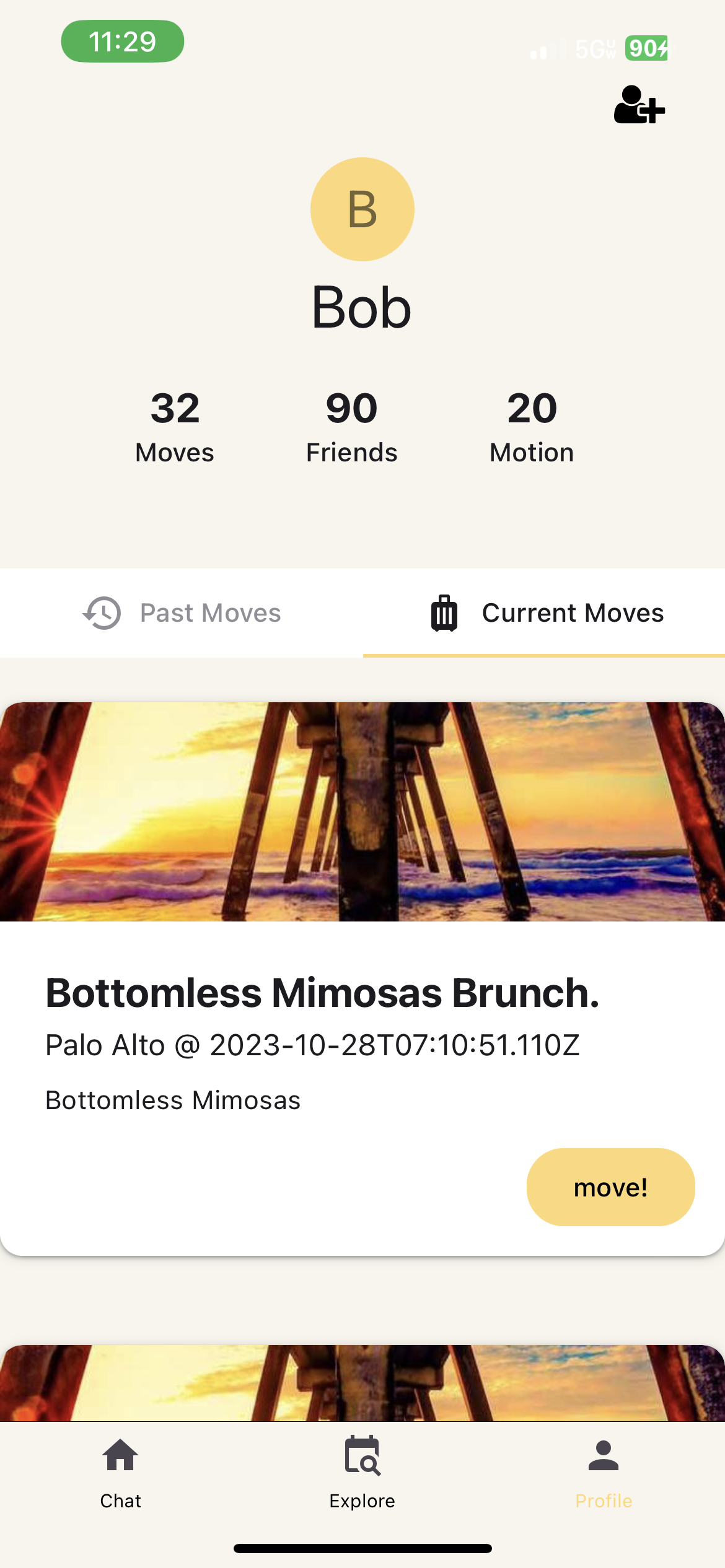This screenshot has height=1568, width=725.
Task: View Bob's 90 Friends list
Action: click(x=351, y=427)
